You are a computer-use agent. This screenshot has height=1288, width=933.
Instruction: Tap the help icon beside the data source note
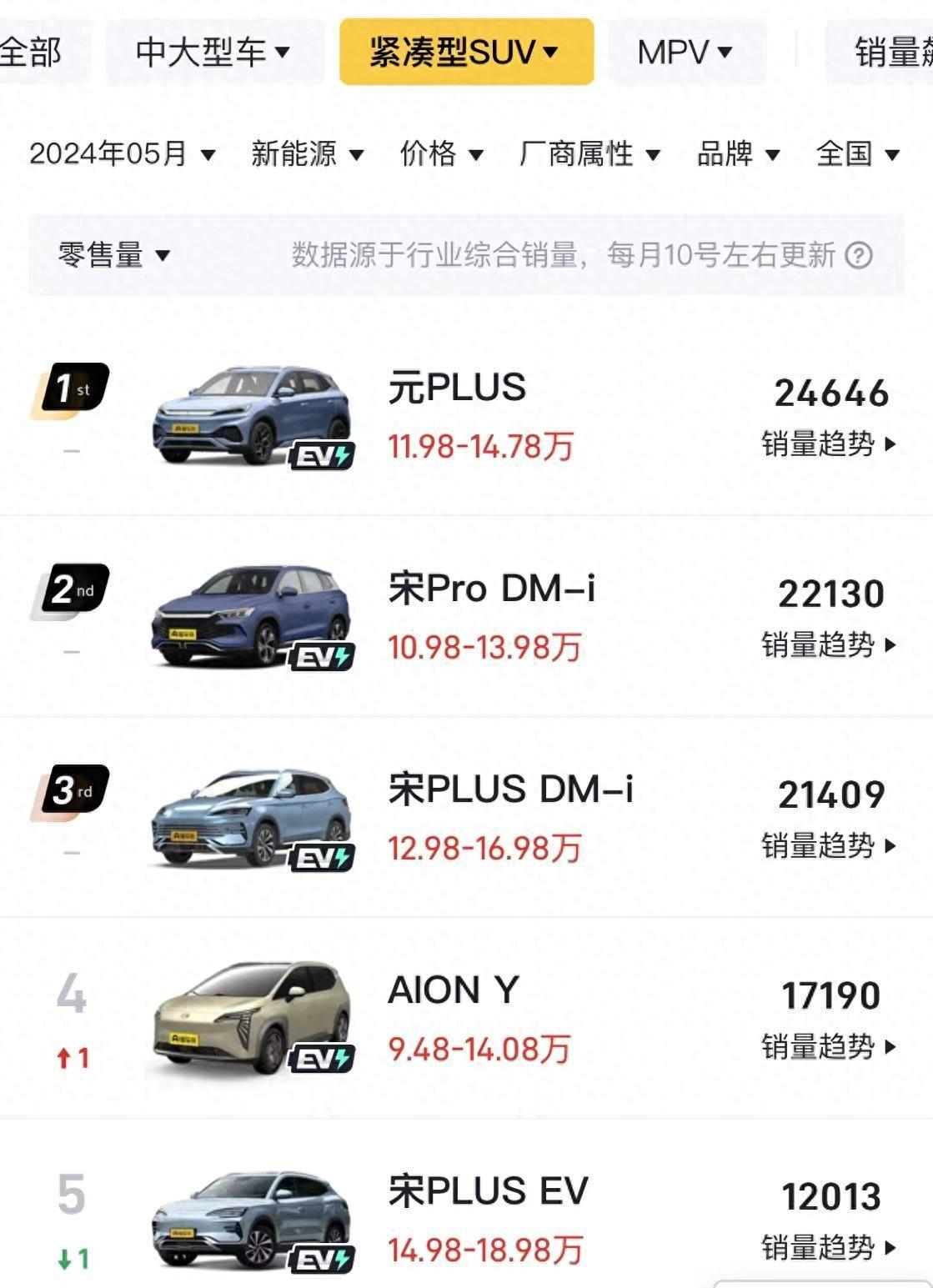[x=859, y=255]
